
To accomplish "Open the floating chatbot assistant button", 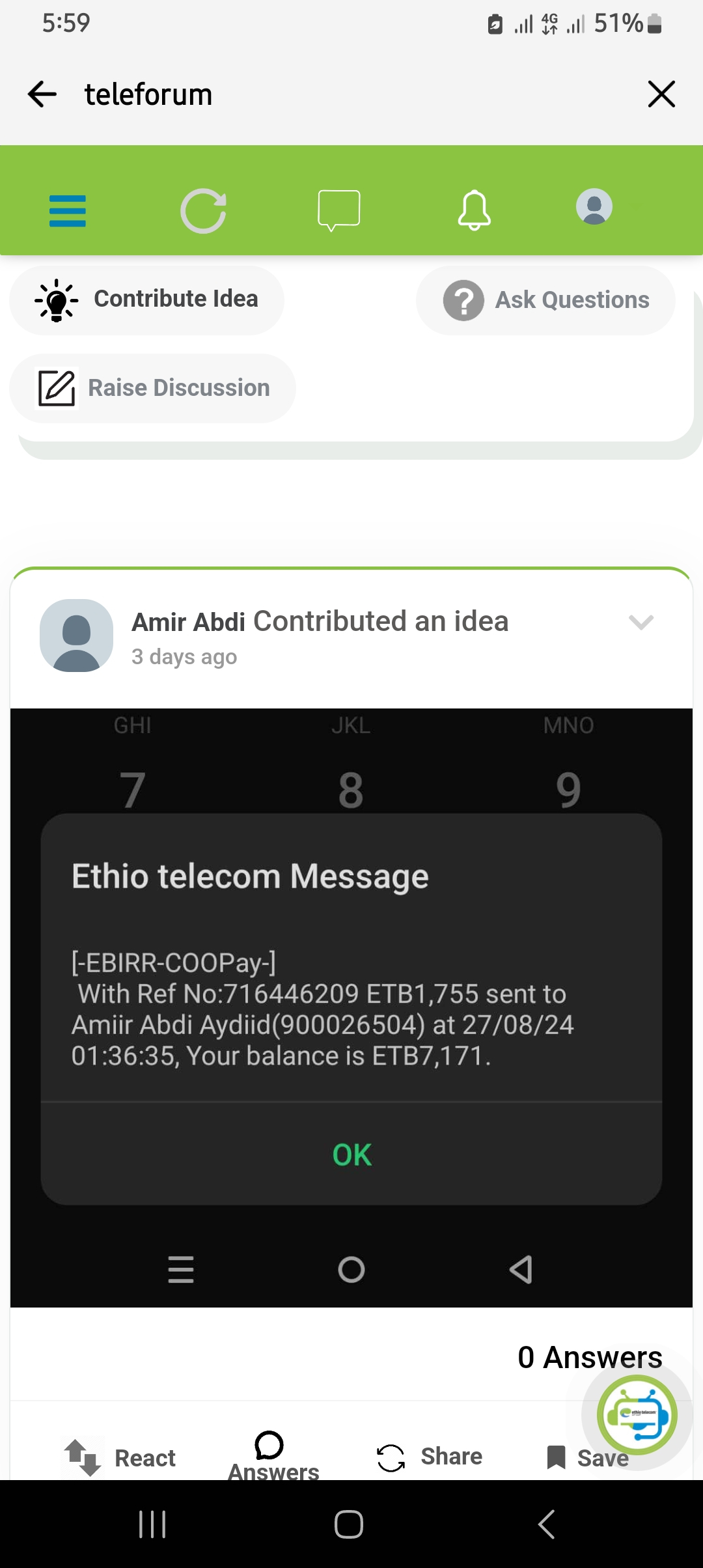I will [x=637, y=1415].
